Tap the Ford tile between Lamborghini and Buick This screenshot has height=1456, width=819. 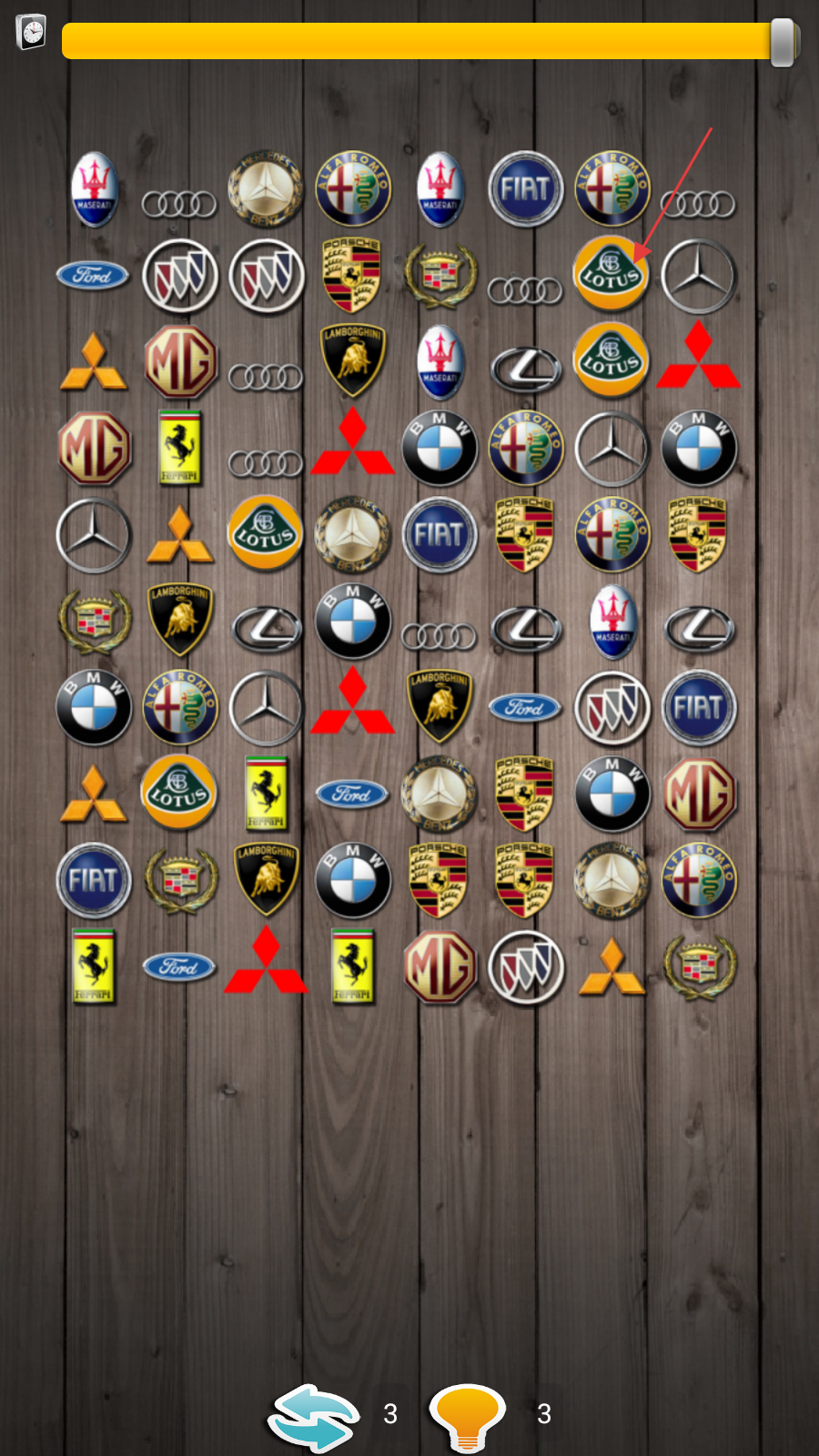(x=525, y=707)
